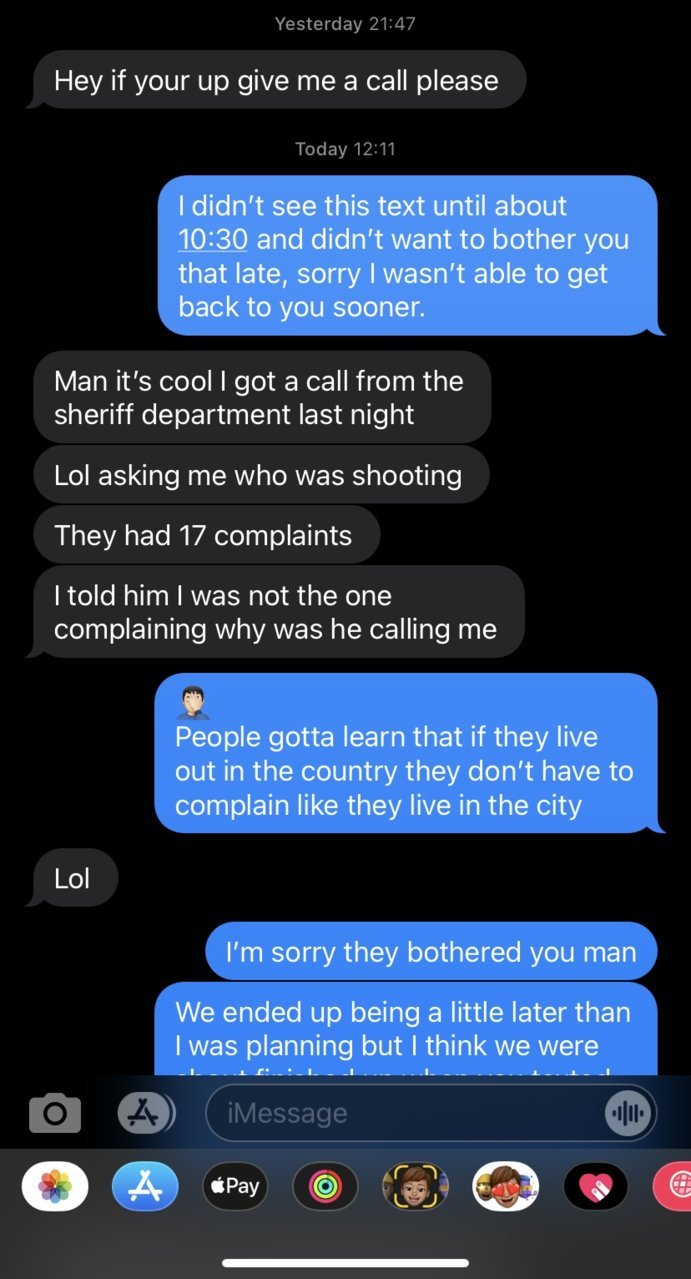Open the Fitness activity rings app
The height and width of the screenshot is (1279, 691).
tap(325, 1187)
